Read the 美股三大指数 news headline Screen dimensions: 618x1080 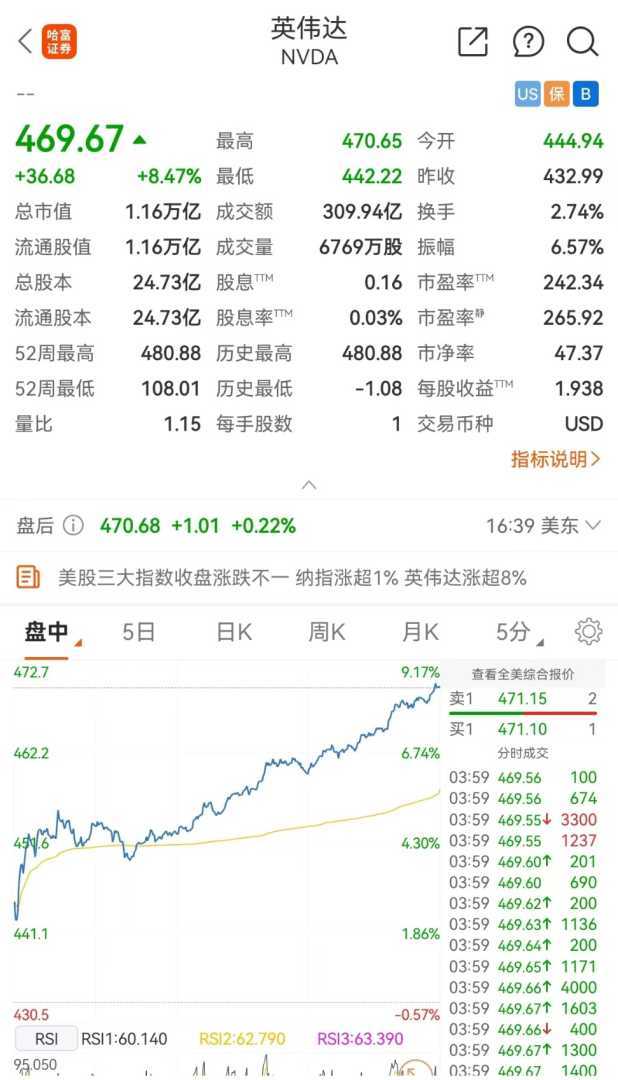tap(292, 577)
